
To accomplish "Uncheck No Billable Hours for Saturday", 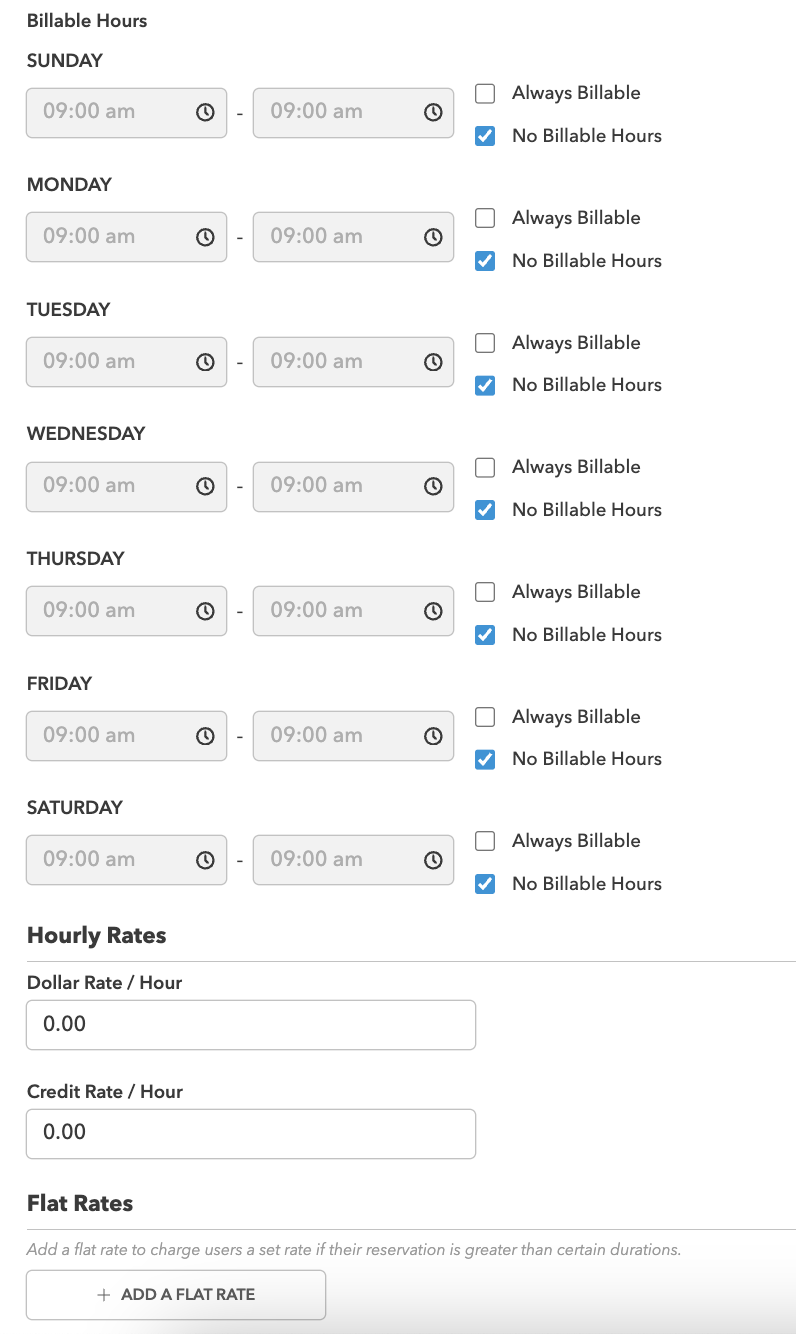I will (x=485, y=884).
